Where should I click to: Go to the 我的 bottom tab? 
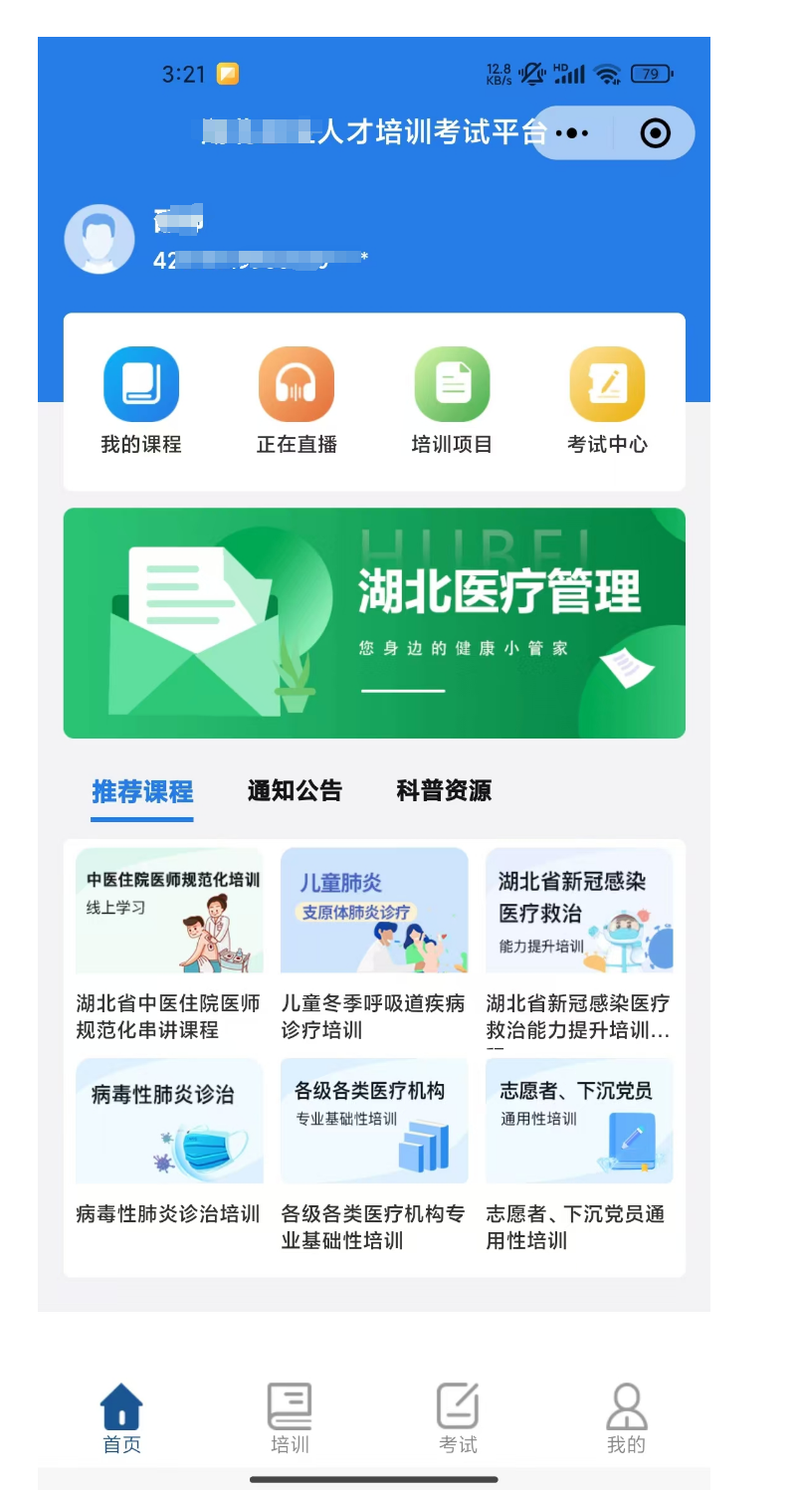tap(627, 1418)
